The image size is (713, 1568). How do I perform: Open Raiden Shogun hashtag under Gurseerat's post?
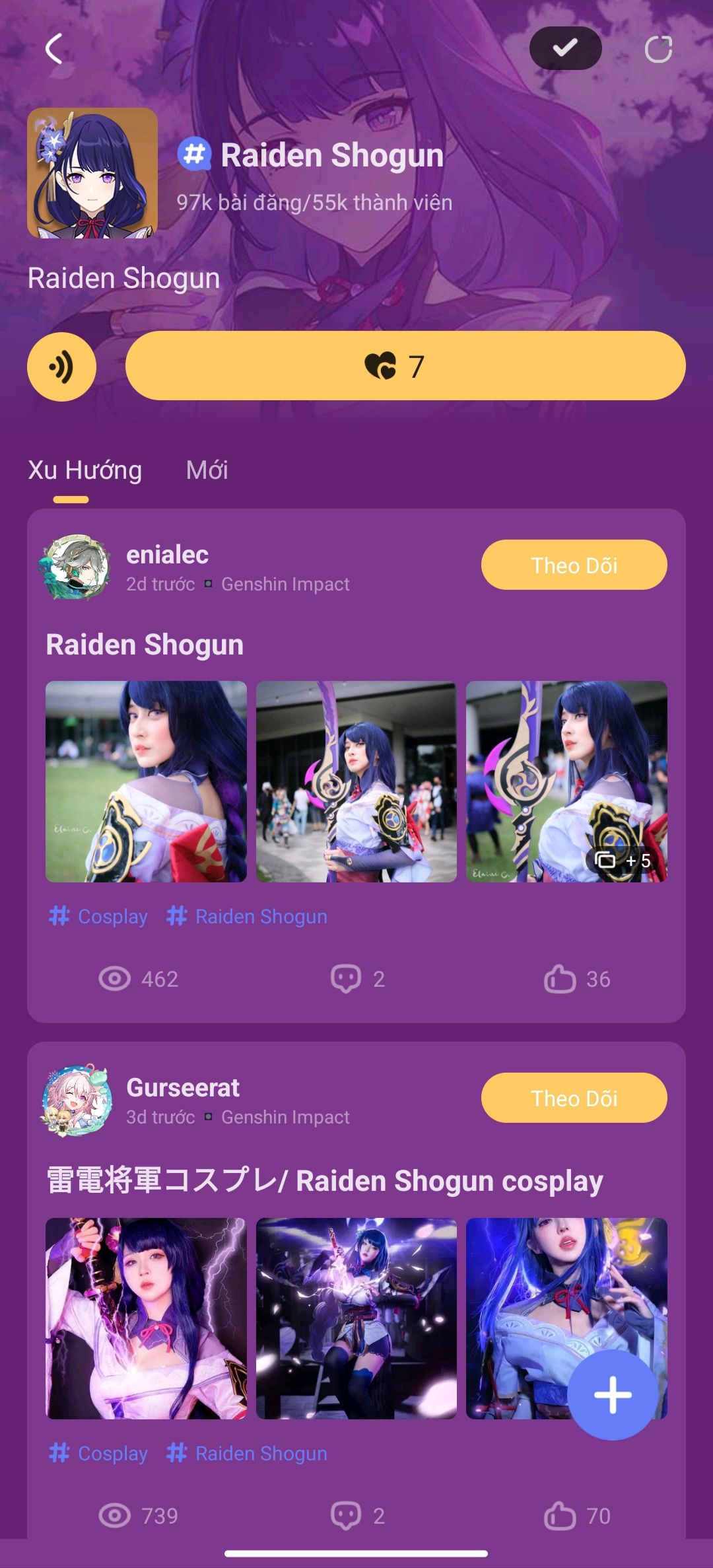coord(248,1453)
